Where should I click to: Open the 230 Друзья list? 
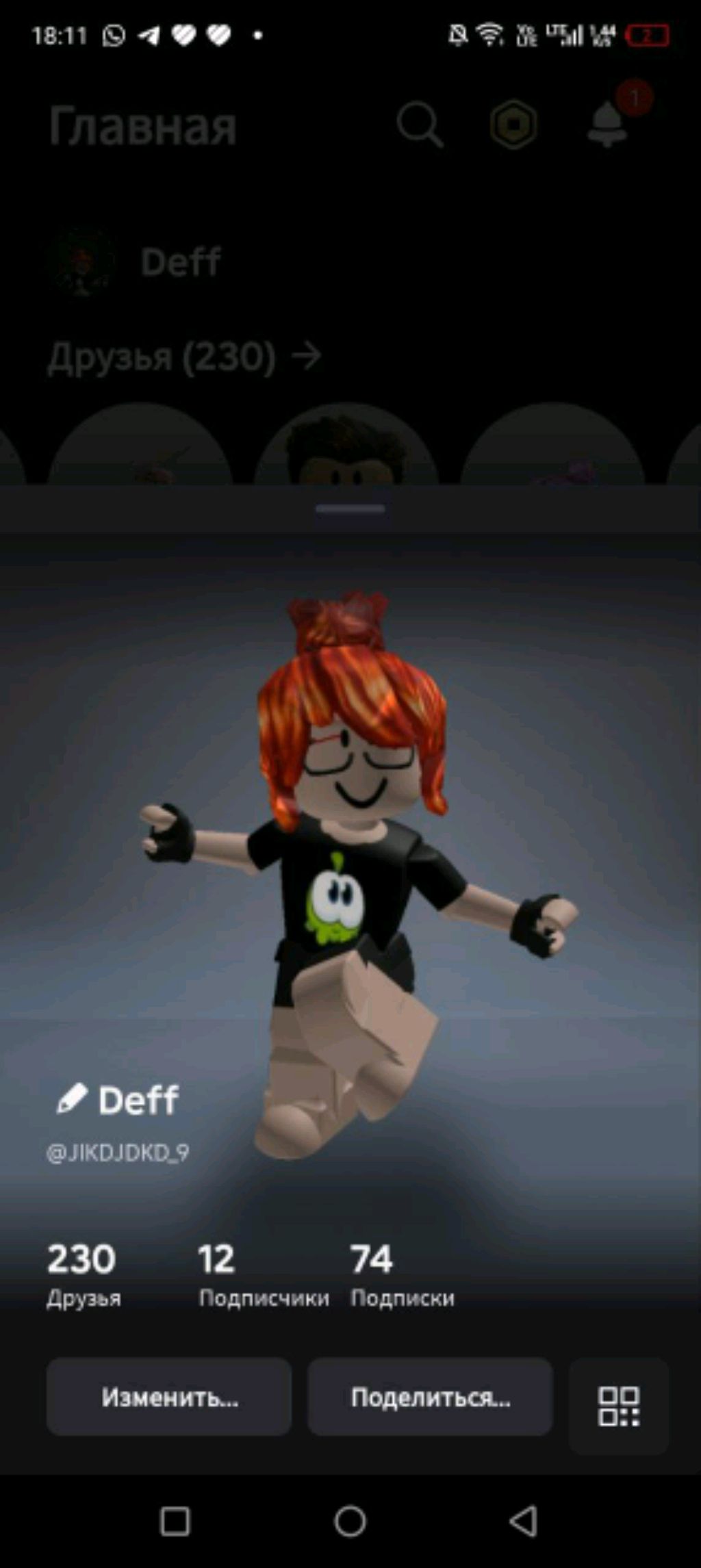pyautogui.click(x=83, y=1274)
